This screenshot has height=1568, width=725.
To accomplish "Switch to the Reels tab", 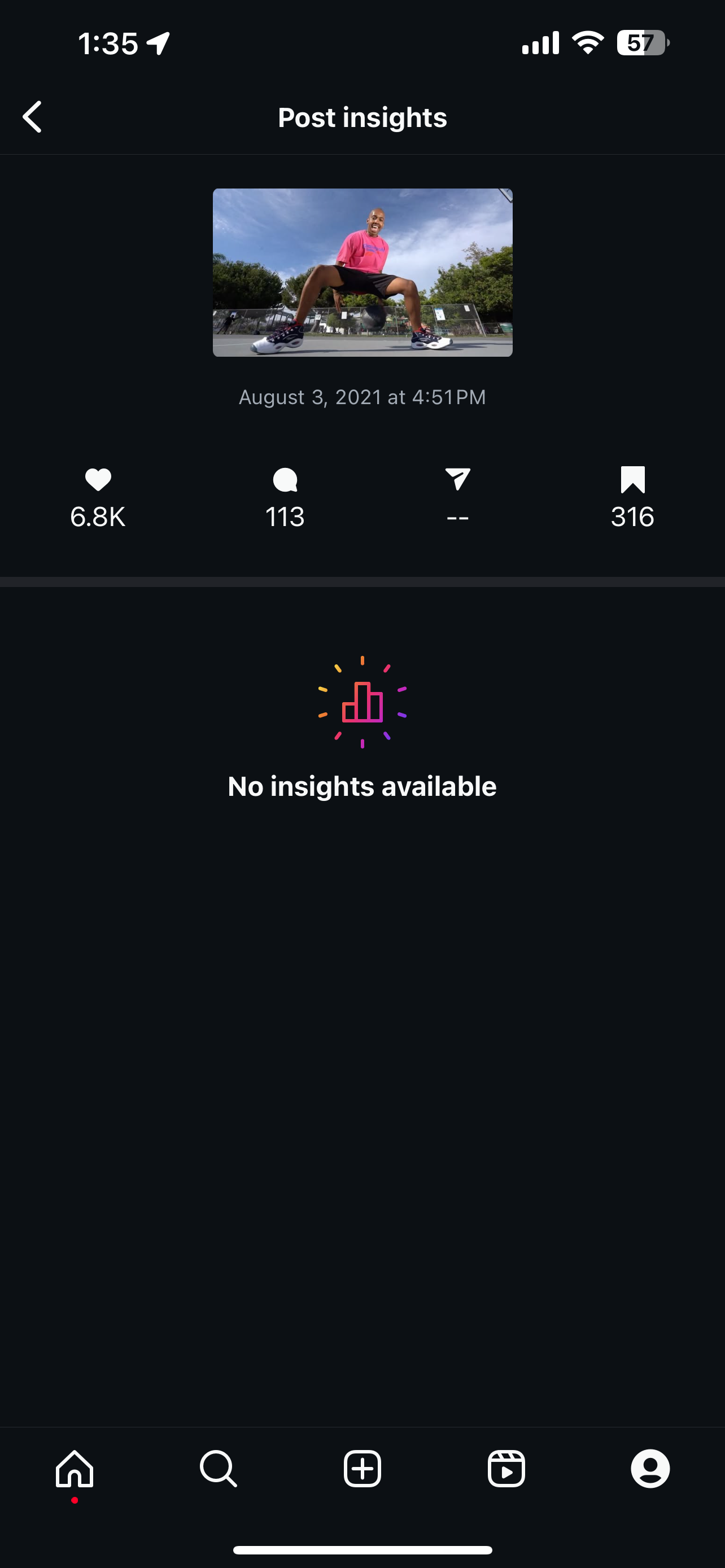I will (x=506, y=1469).
